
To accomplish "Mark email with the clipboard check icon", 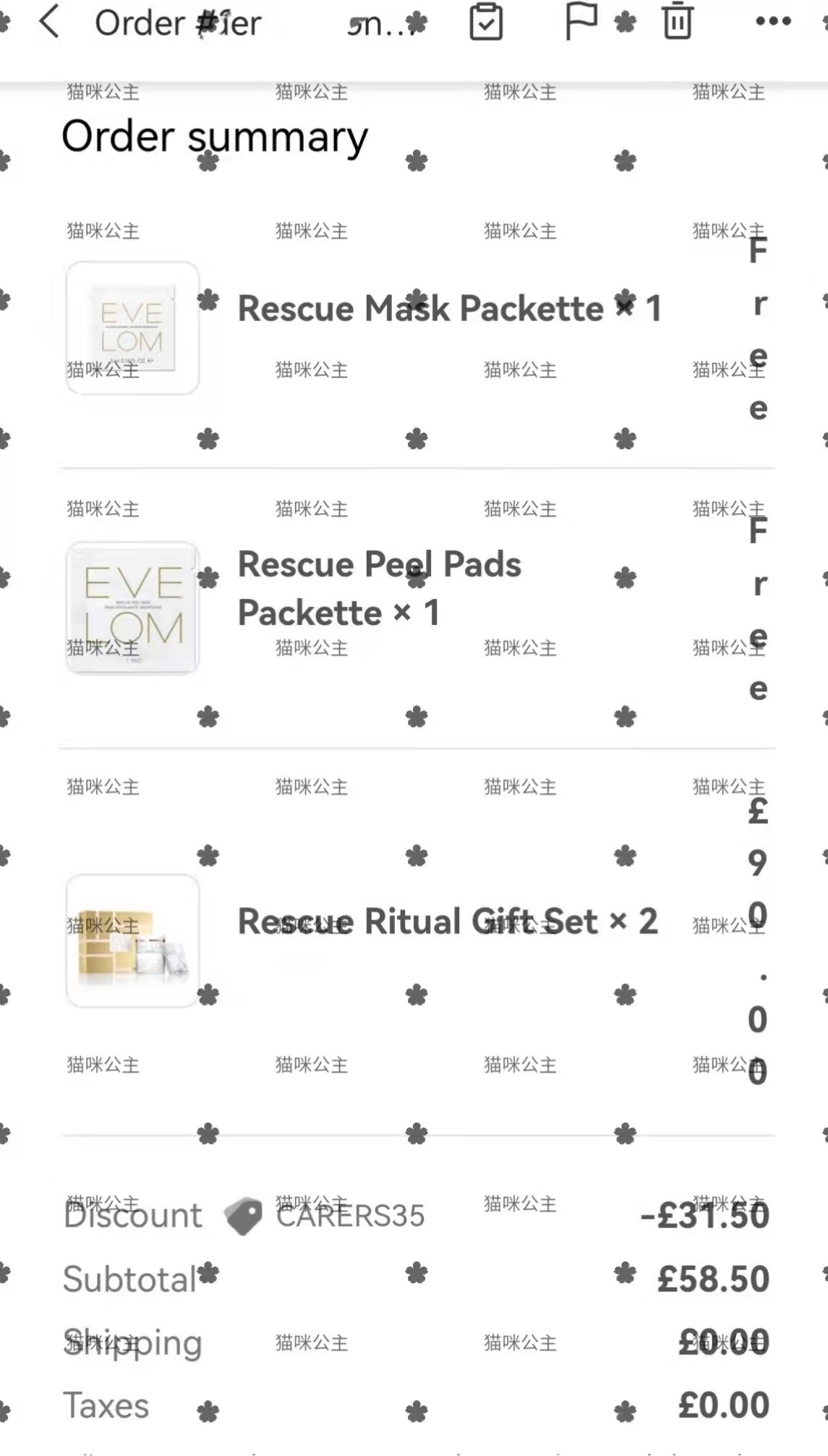I will point(486,22).
